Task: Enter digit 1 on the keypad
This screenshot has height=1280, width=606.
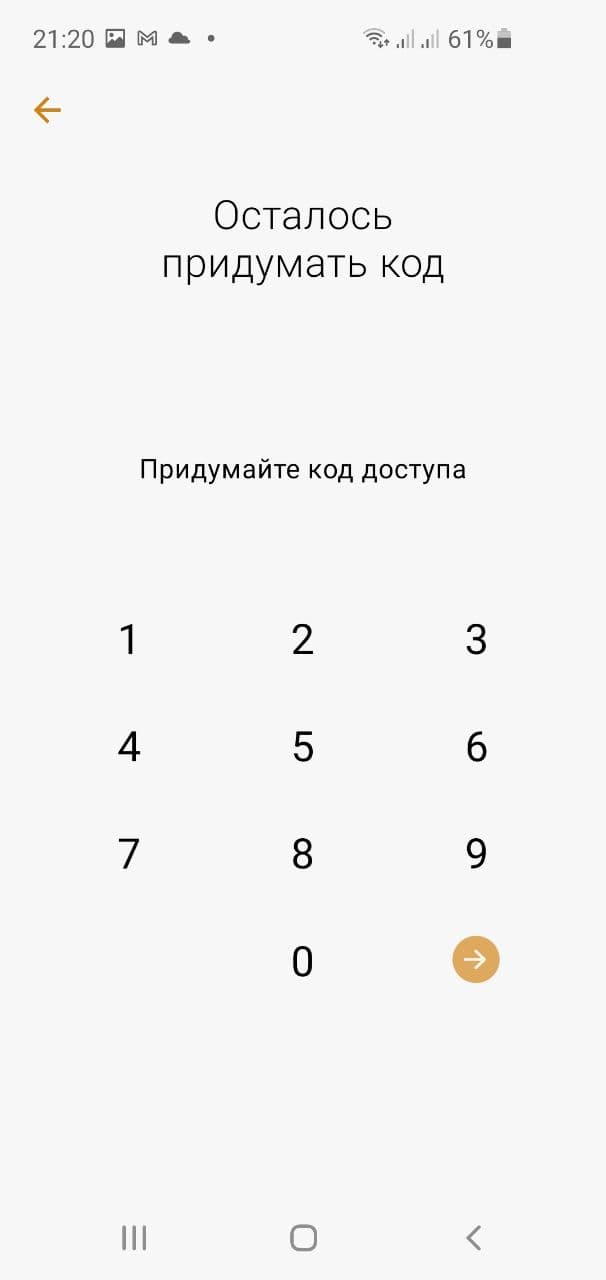Action: 128,639
